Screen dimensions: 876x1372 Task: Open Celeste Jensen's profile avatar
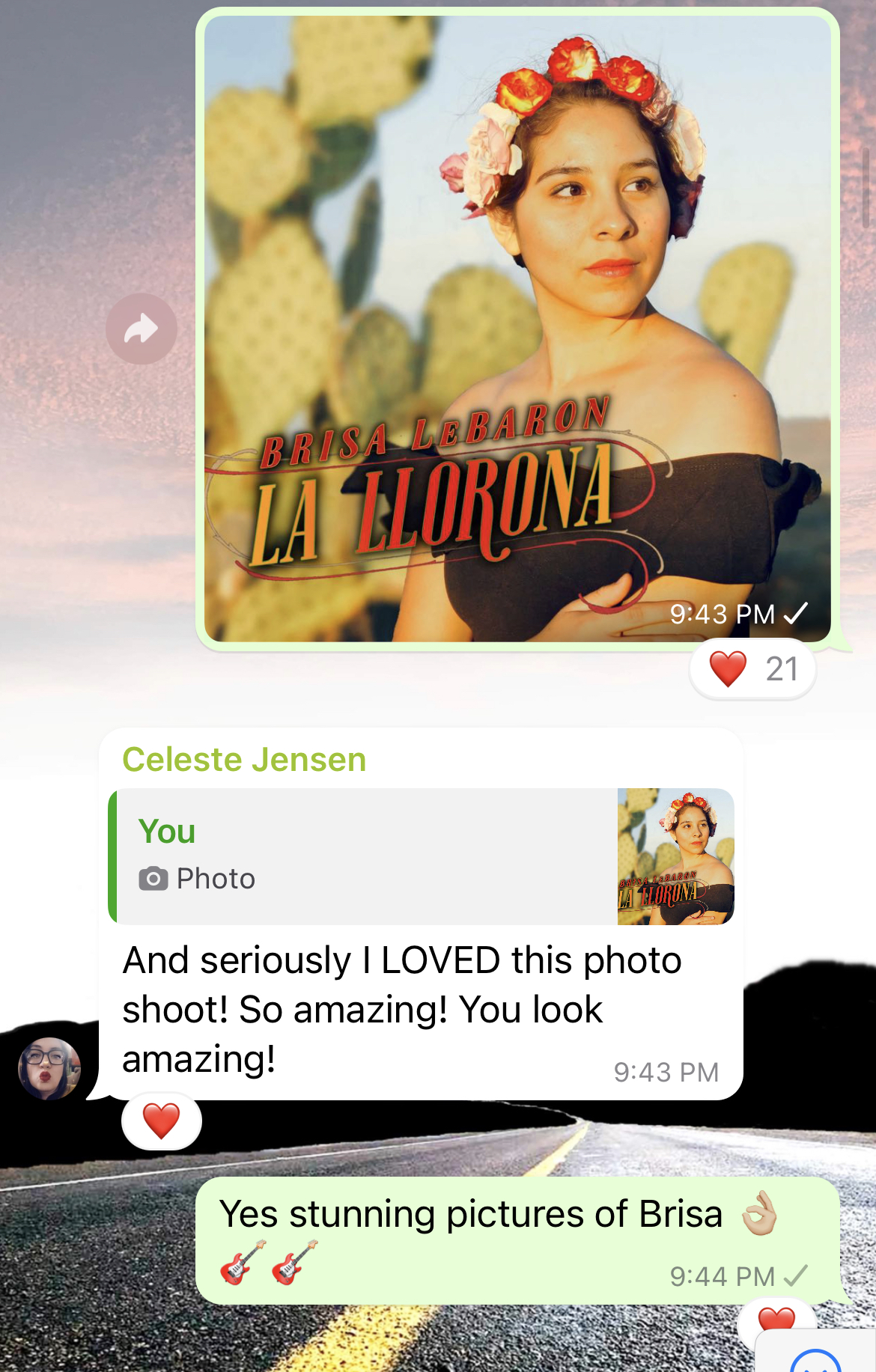click(x=49, y=1068)
